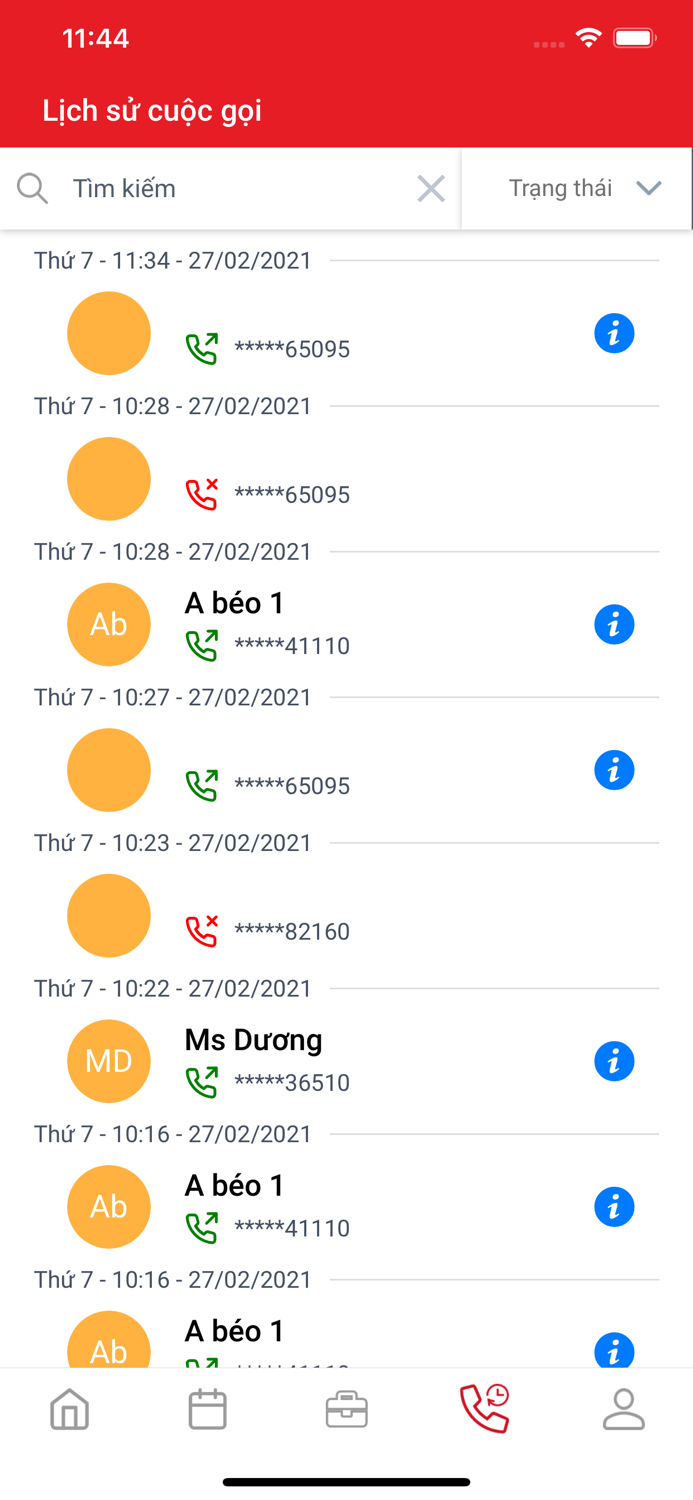693x1500 pixels.
Task: Clear the search box with the X
Action: [431, 188]
